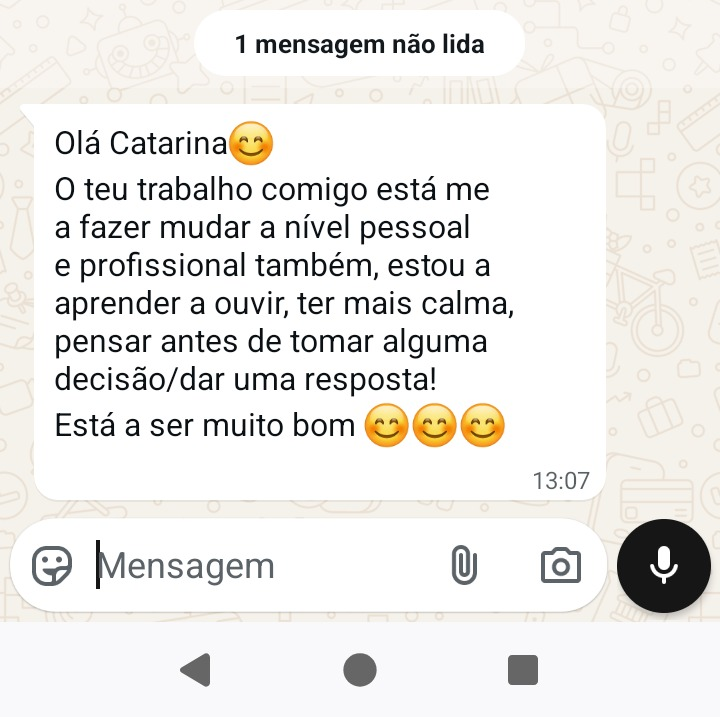Open the emoji and sticker picker
The height and width of the screenshot is (717, 720).
(52, 566)
